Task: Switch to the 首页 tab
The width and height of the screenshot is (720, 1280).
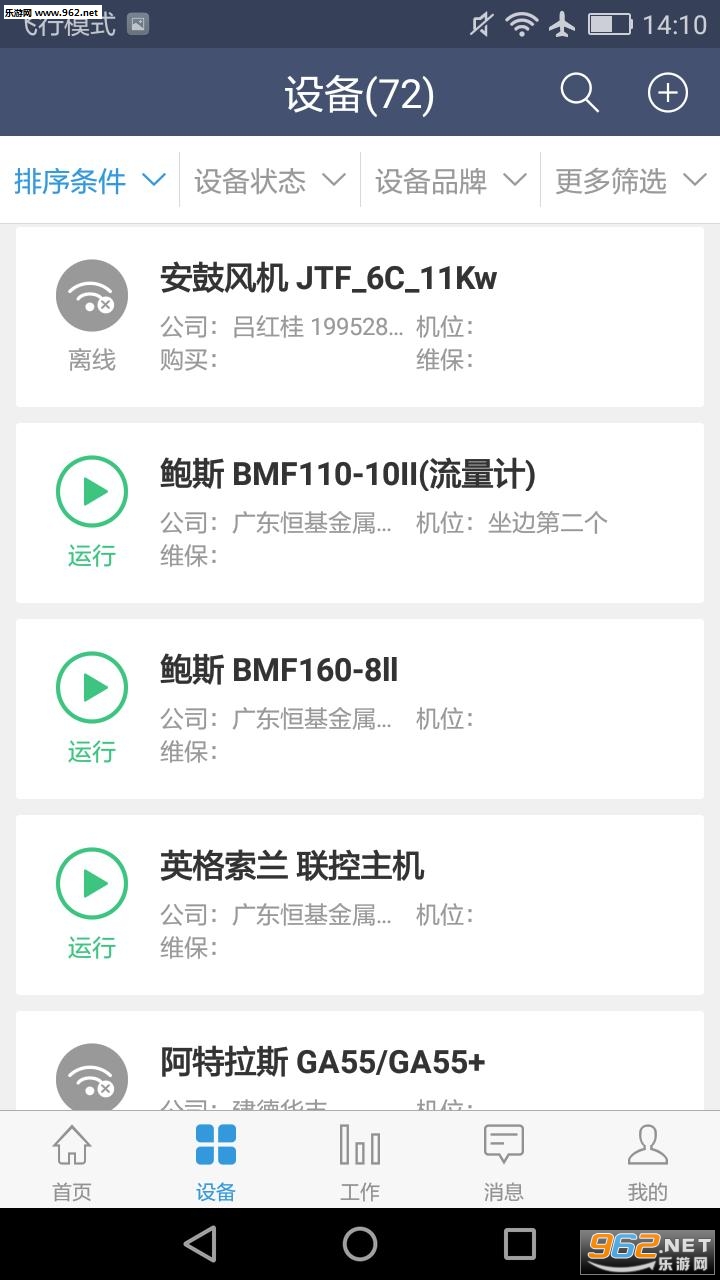Action: coord(72,1161)
